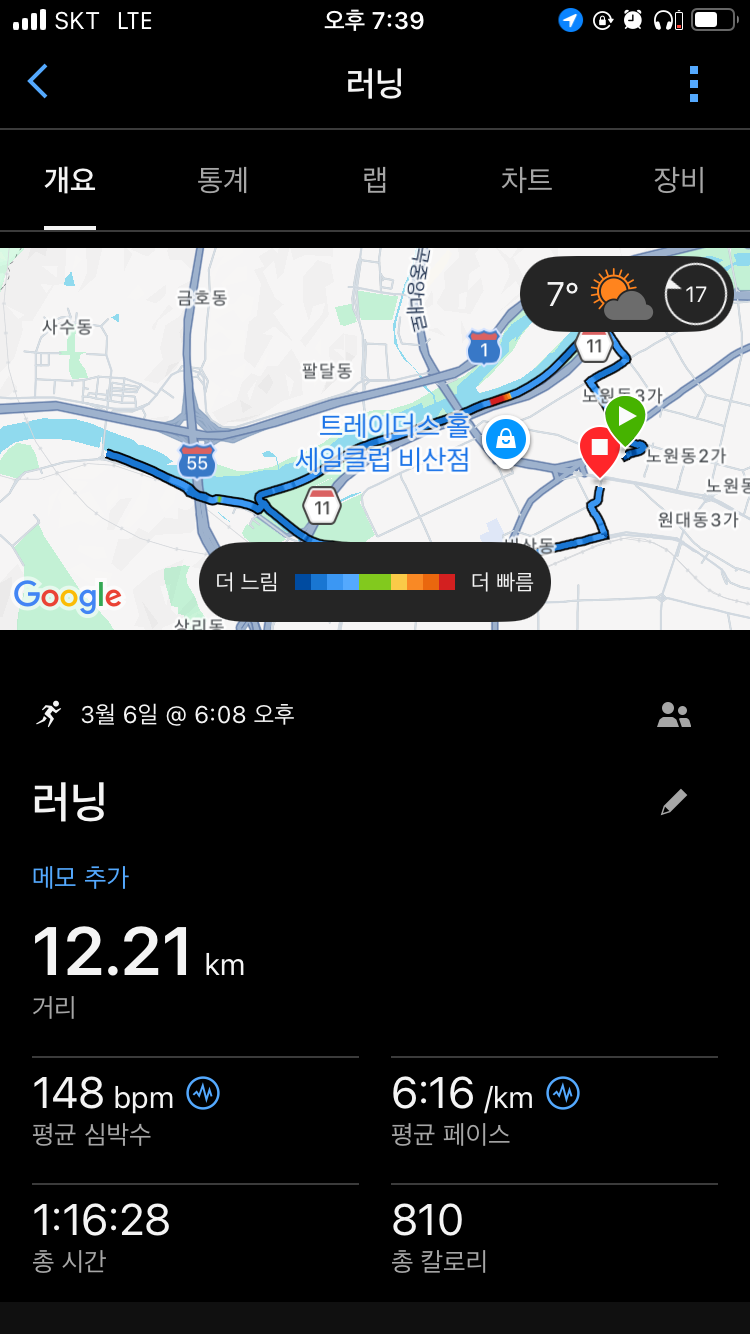Switch to the 통계 tab
This screenshot has height=1334, width=750.
click(x=222, y=180)
